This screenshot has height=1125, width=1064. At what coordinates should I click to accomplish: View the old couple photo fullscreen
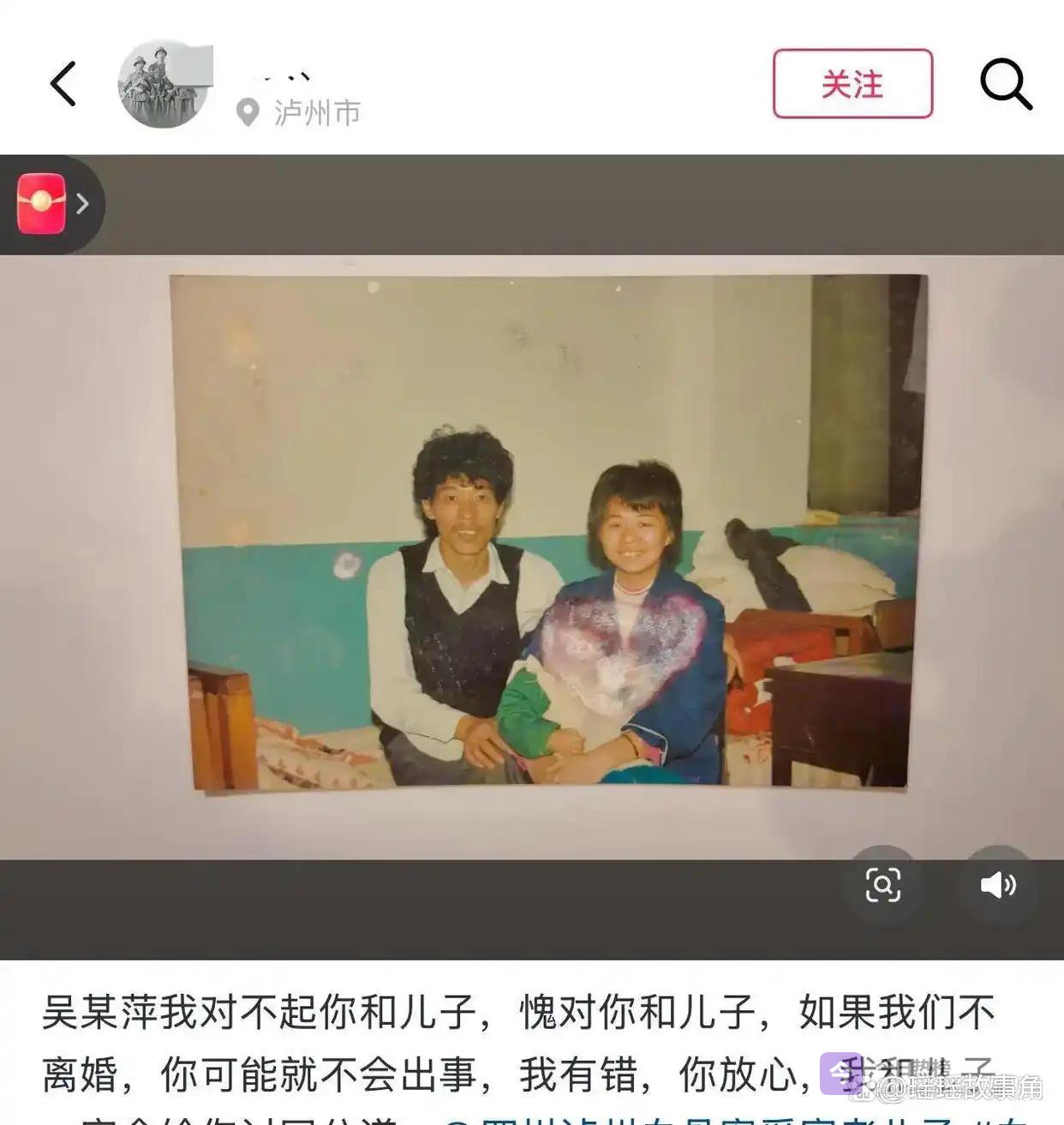point(548,531)
